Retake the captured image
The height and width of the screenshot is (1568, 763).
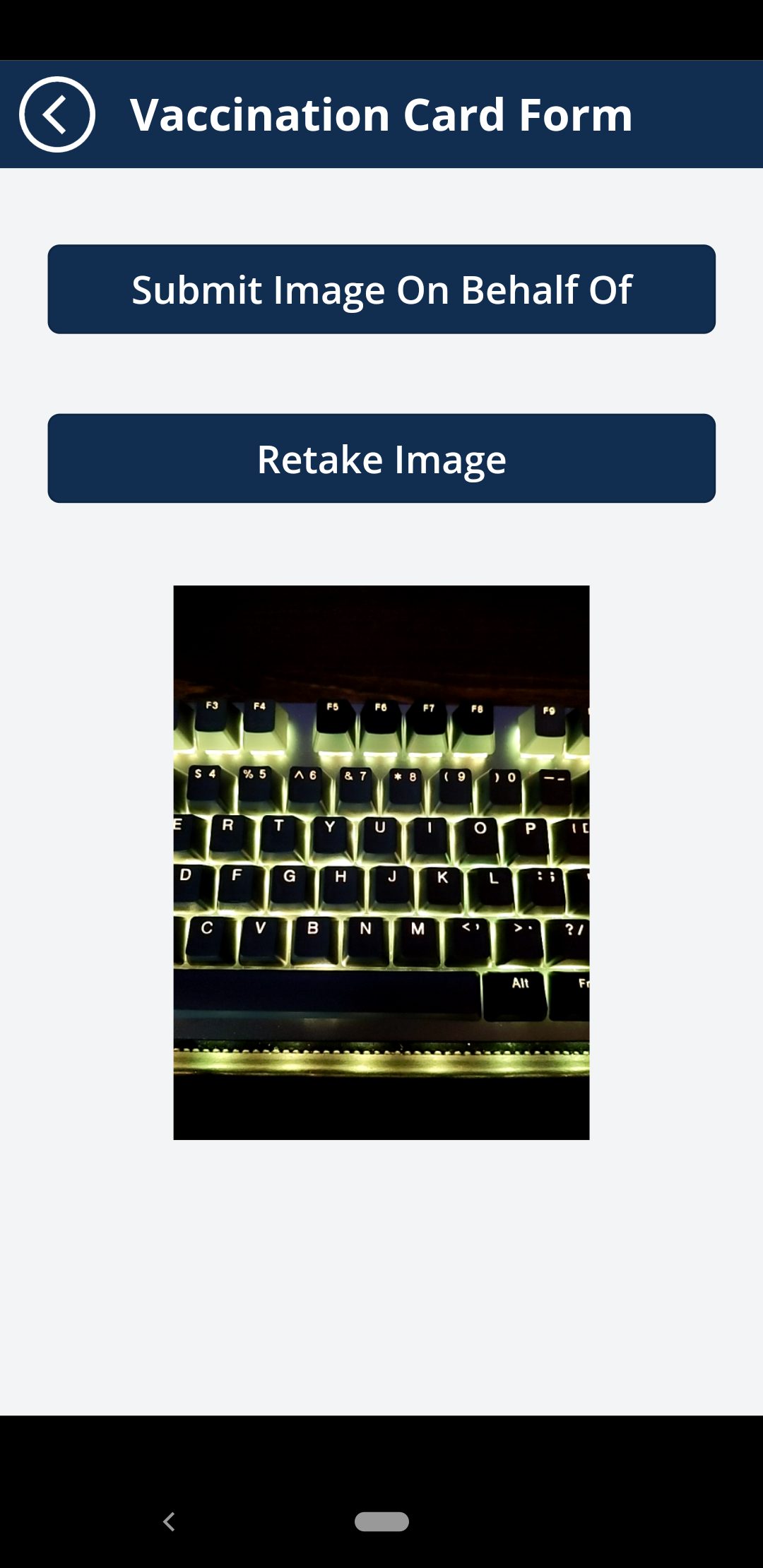click(381, 459)
